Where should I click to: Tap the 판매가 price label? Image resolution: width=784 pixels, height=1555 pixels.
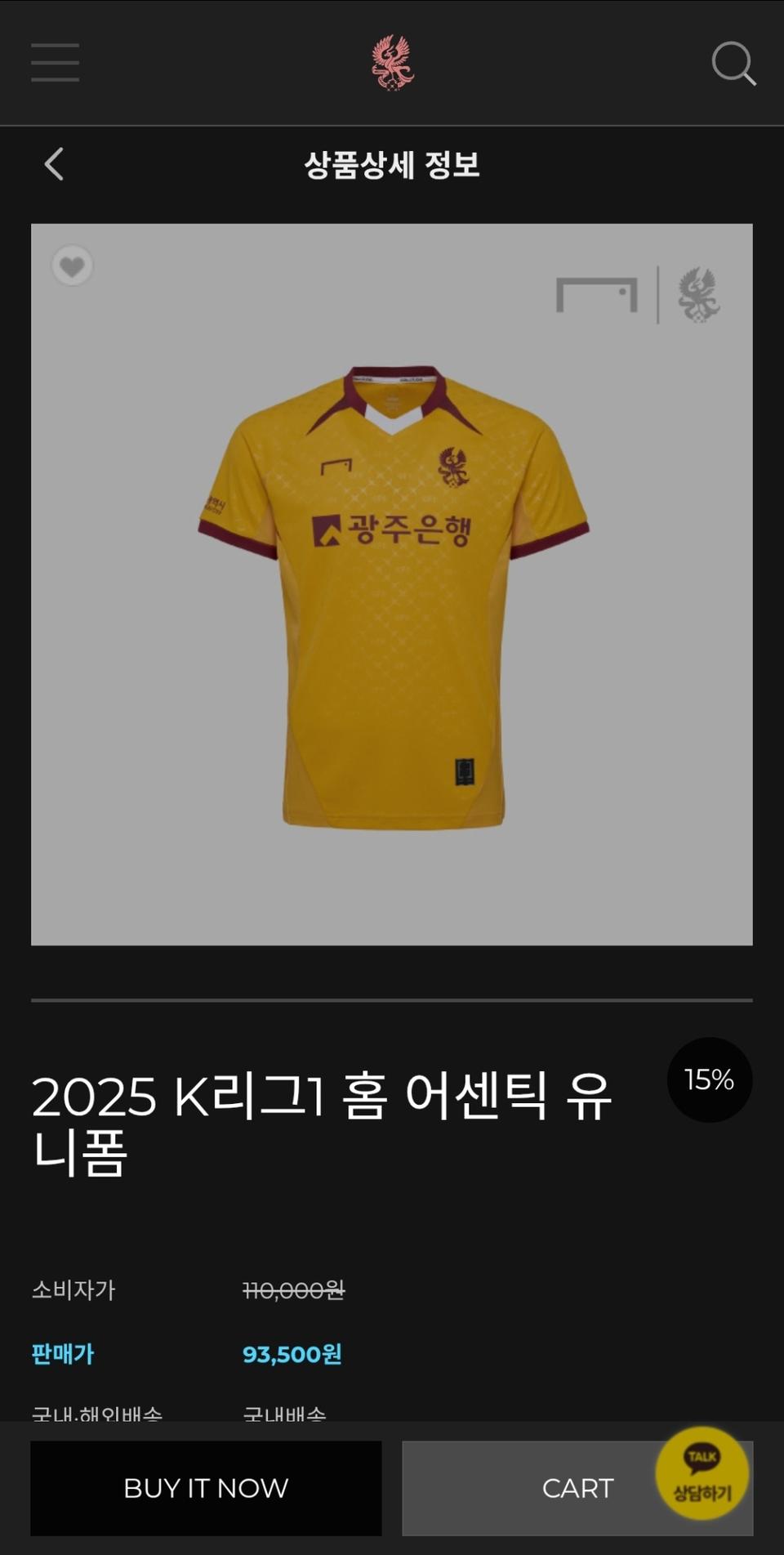click(63, 1354)
